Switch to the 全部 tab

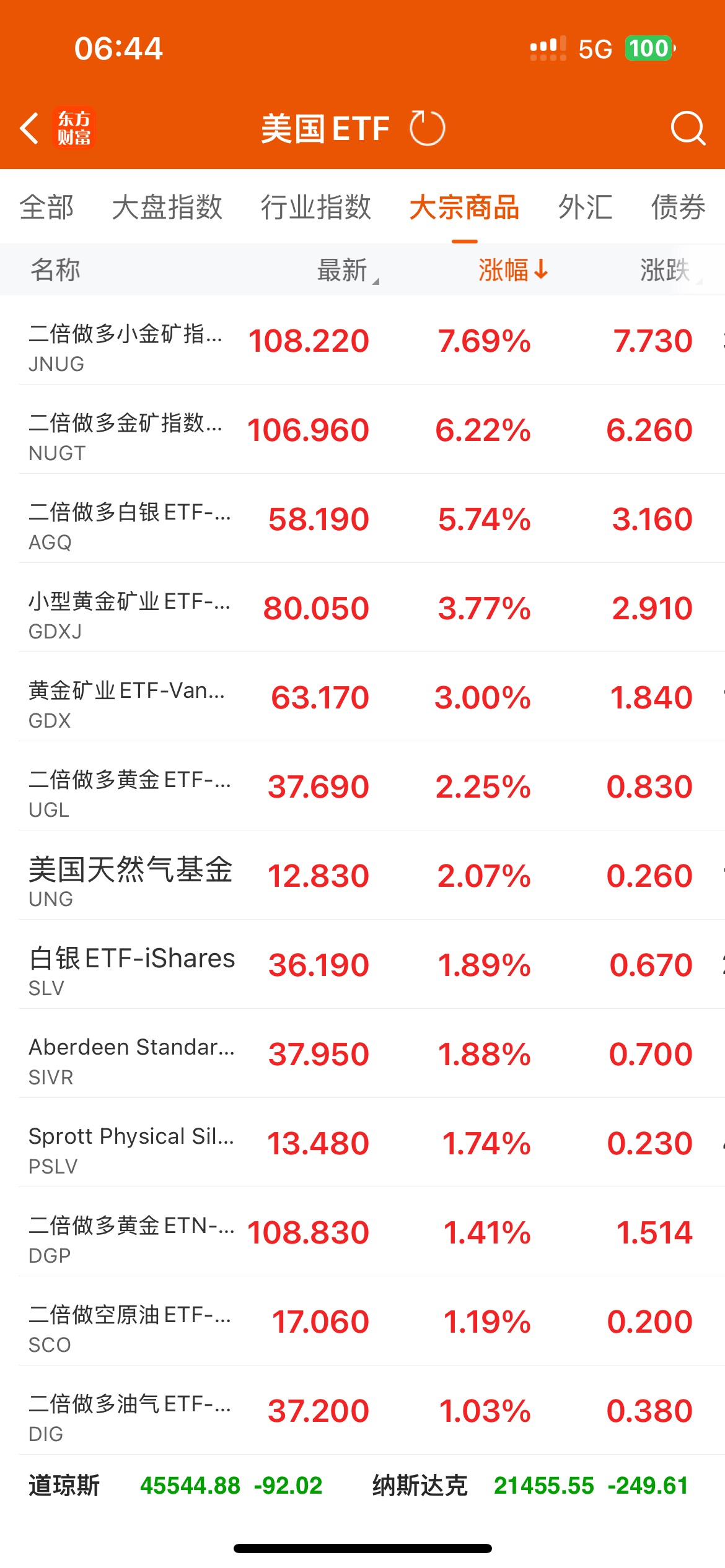[x=46, y=207]
